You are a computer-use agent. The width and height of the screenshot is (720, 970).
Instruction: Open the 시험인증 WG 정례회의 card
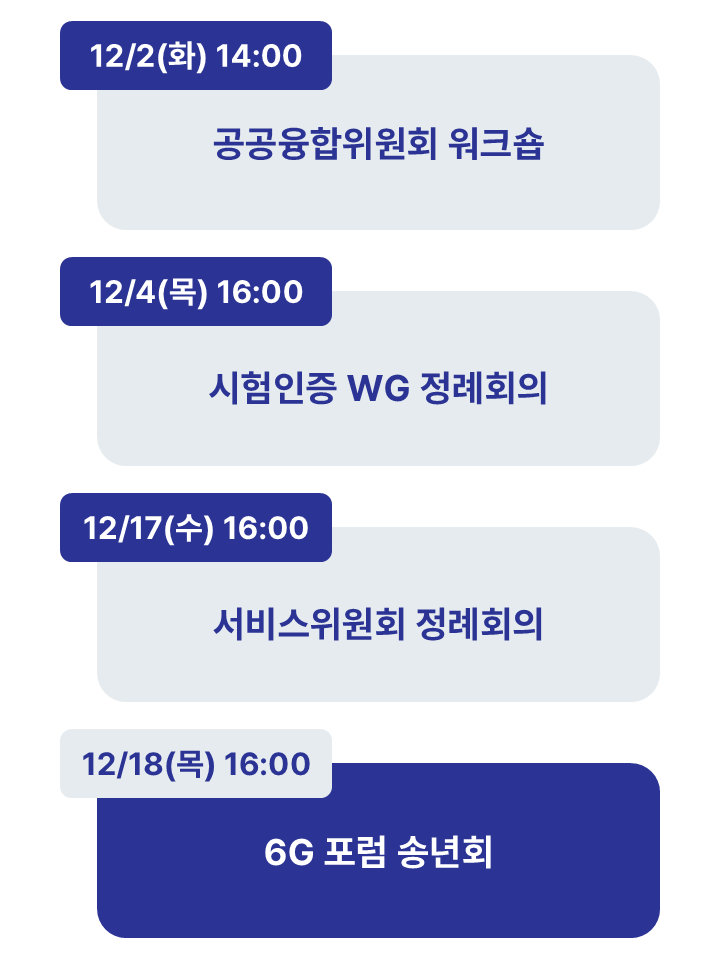coord(378,386)
